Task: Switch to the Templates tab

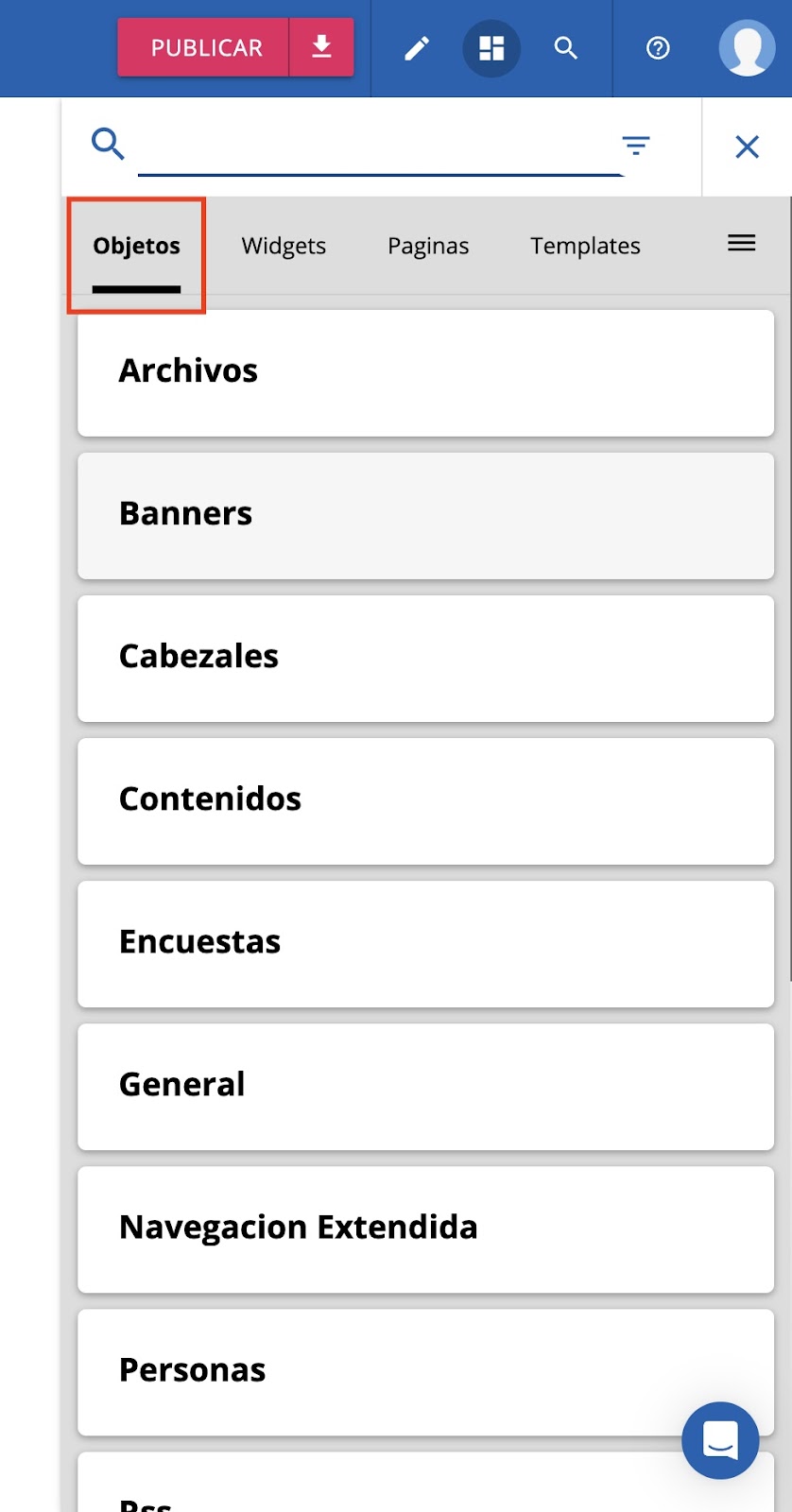Action: point(585,246)
